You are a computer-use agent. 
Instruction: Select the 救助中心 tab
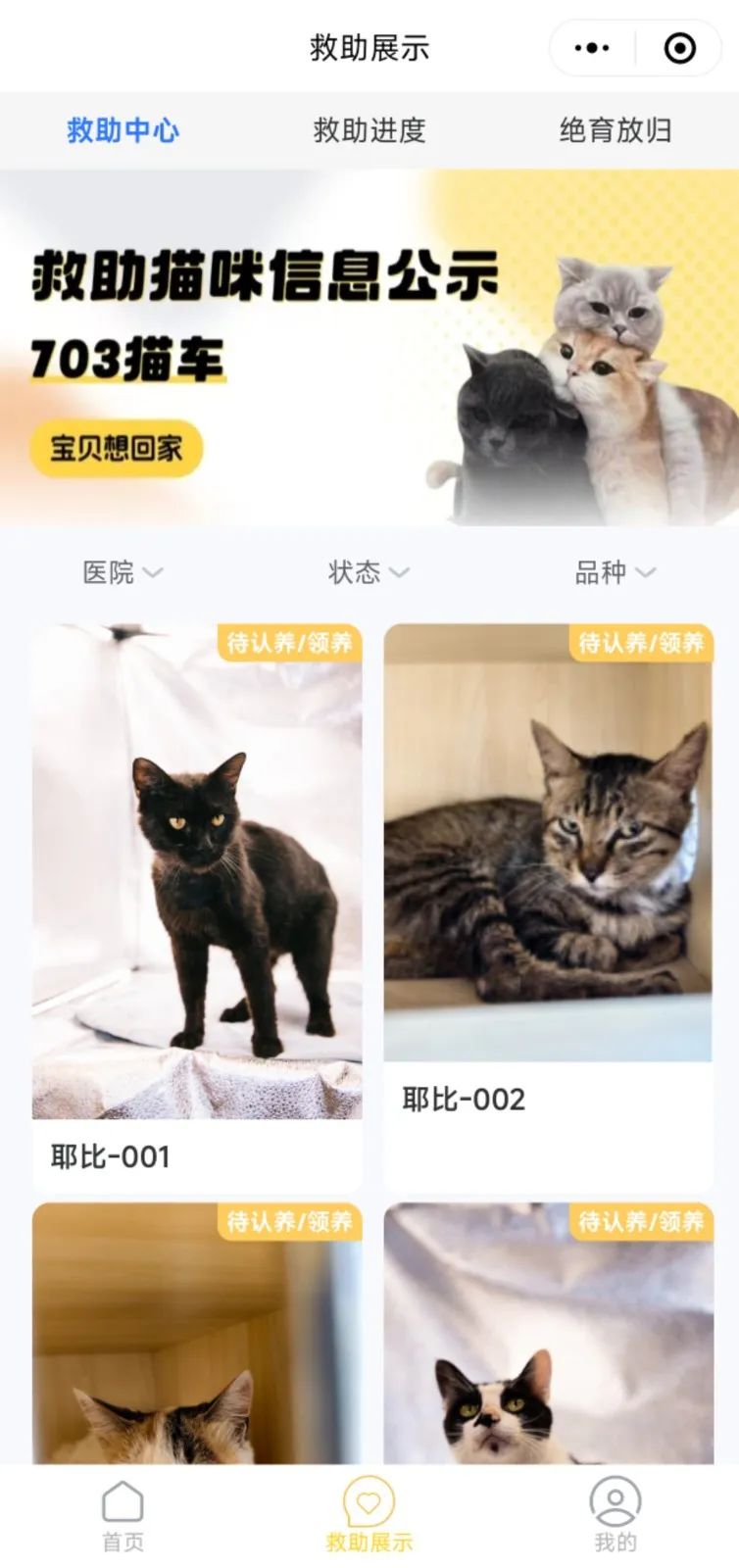point(123,130)
